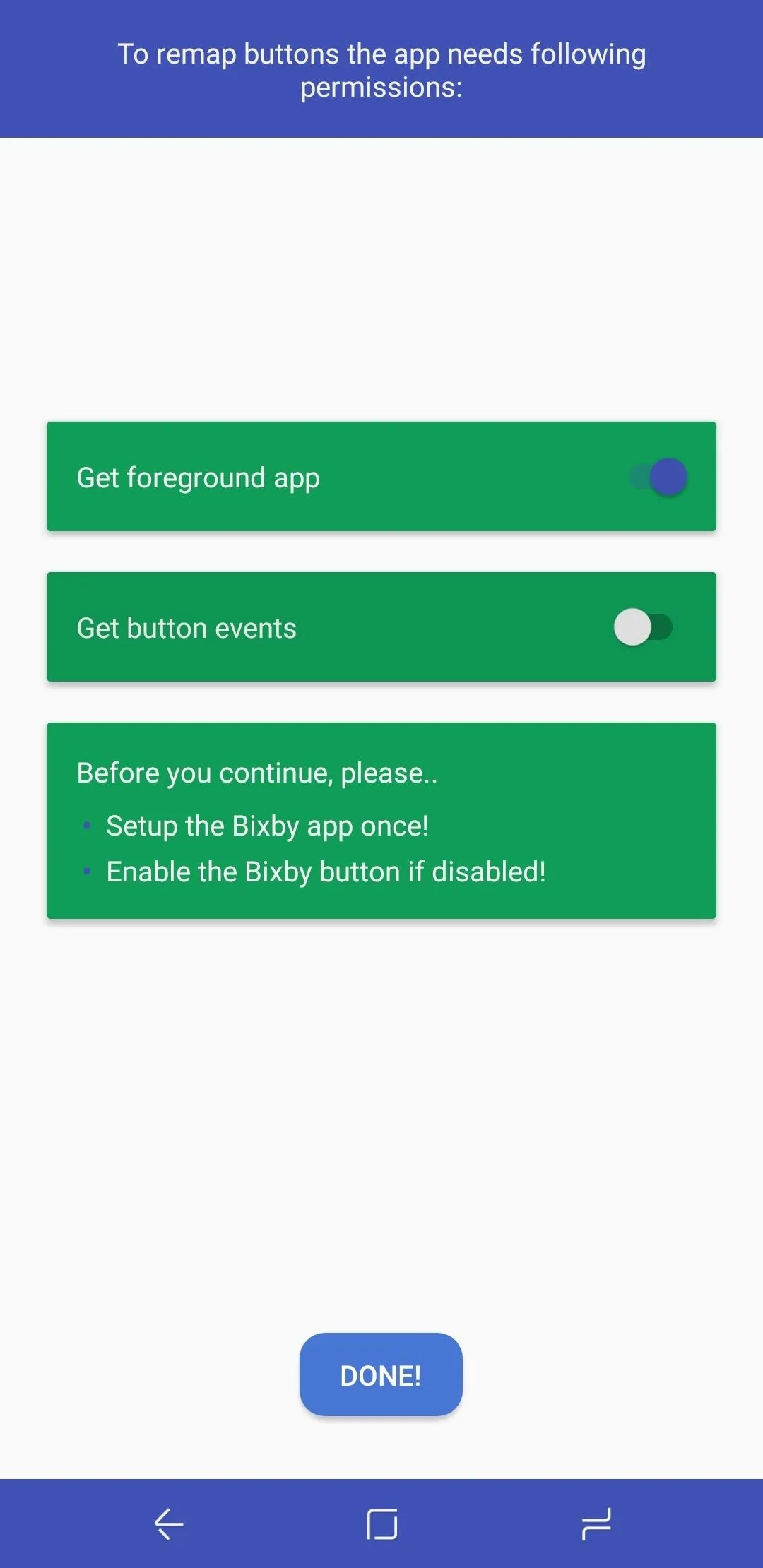Disable the Get foreground app switch

(x=658, y=477)
